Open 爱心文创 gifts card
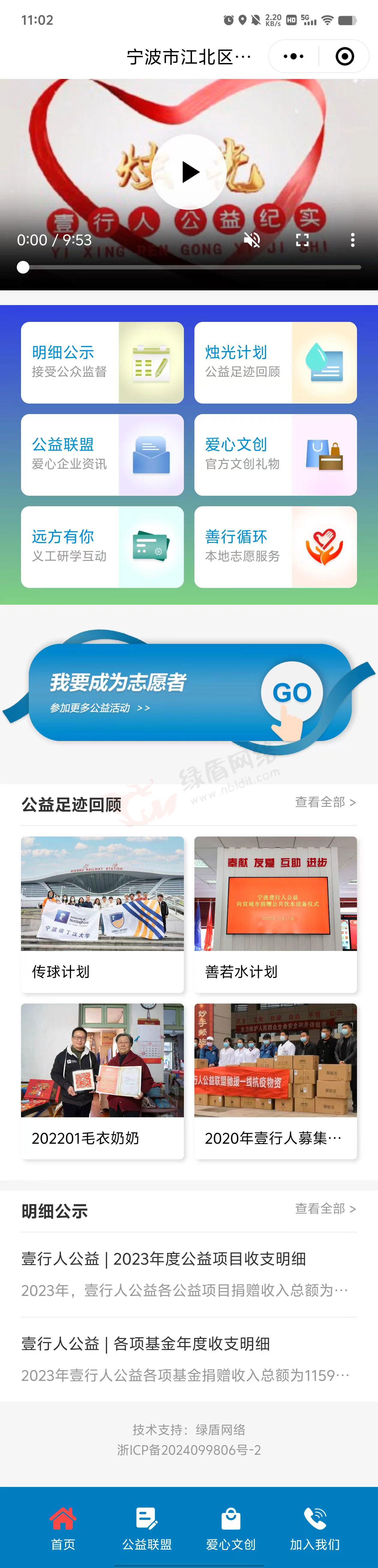The image size is (378, 1568). [x=275, y=455]
